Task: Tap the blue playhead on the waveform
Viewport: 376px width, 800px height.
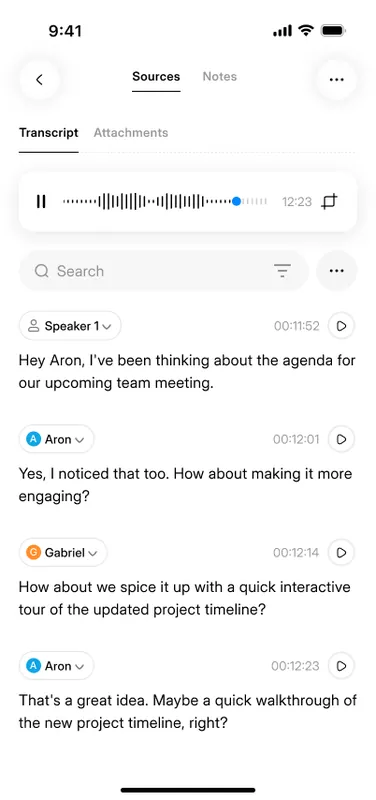Action: 236,202
